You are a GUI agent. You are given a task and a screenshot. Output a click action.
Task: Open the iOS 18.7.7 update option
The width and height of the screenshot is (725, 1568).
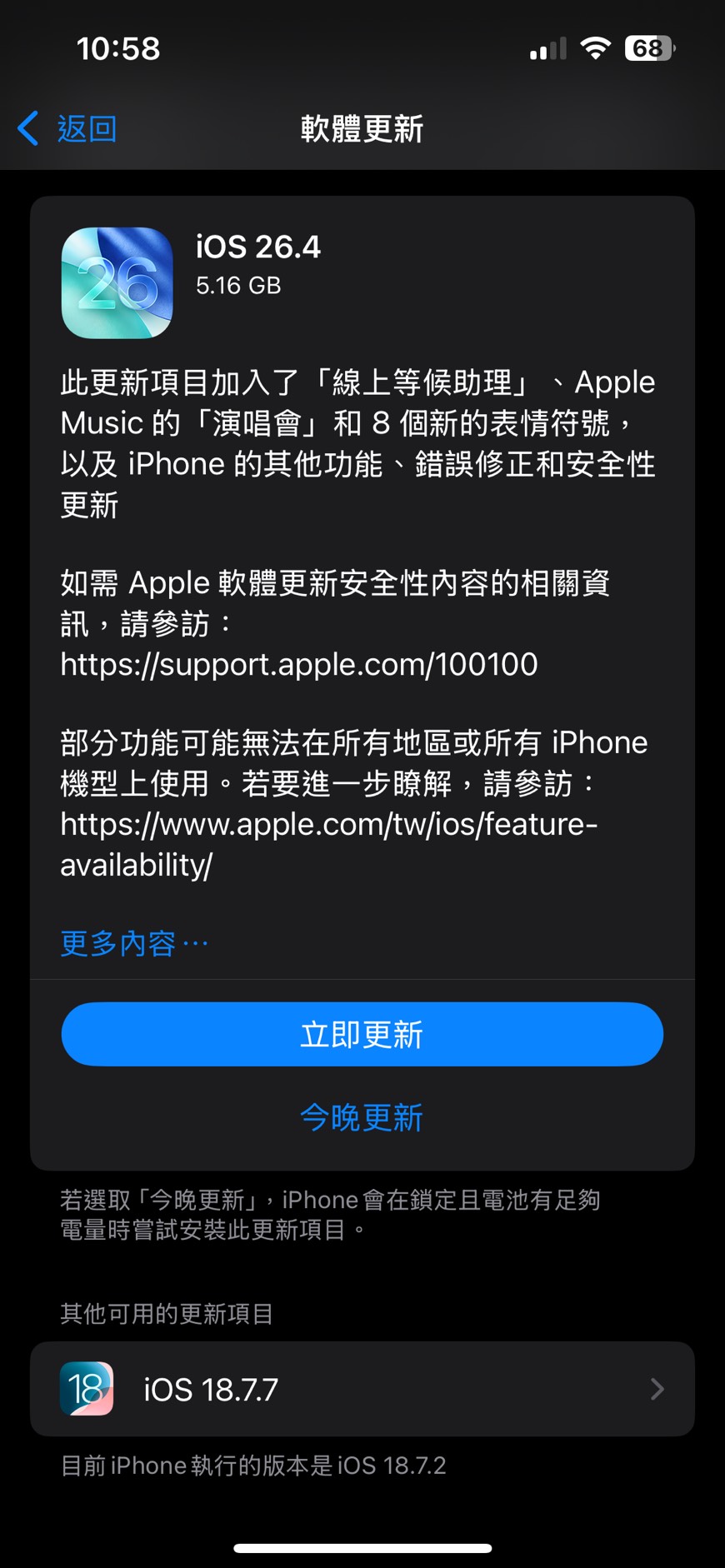coord(362,1389)
